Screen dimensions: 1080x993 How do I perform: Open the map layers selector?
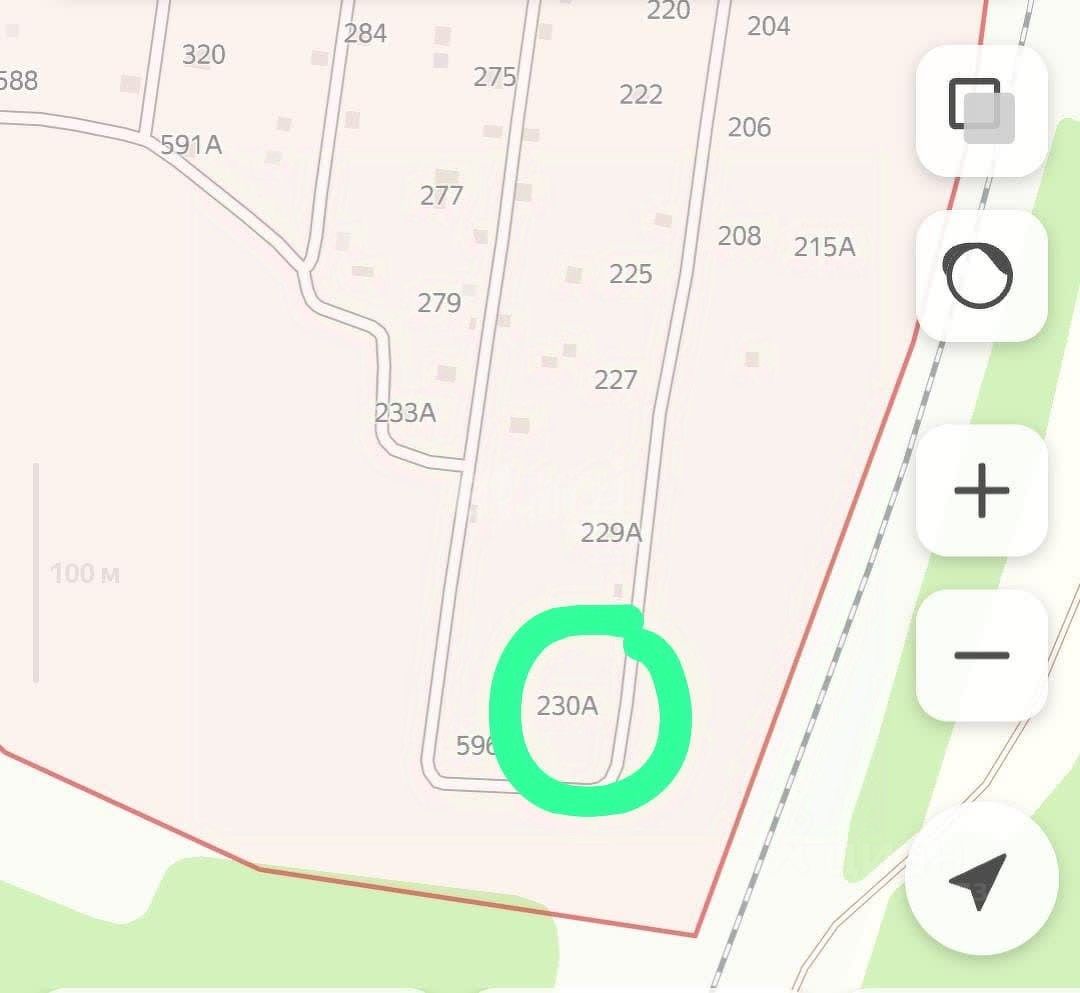981,110
